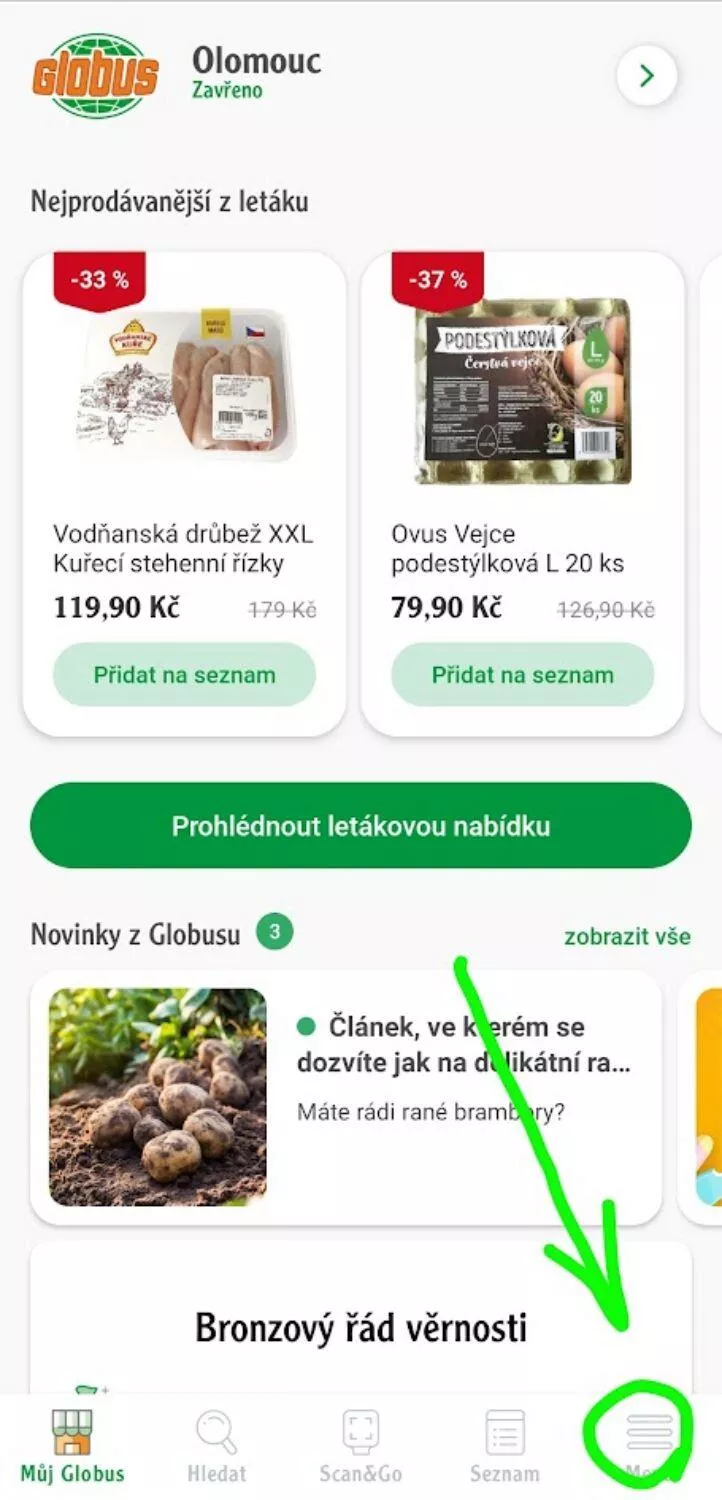Image resolution: width=722 pixels, height=1500 pixels.
Task: Open the article about early potatoes
Action: [x=346, y=1097]
